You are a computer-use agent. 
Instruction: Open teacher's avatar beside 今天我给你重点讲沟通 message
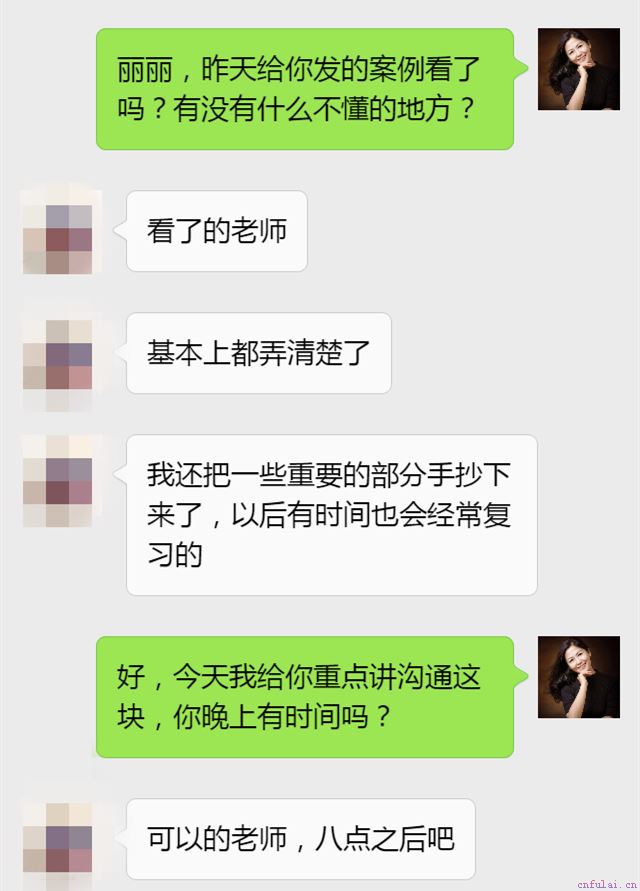coord(579,677)
